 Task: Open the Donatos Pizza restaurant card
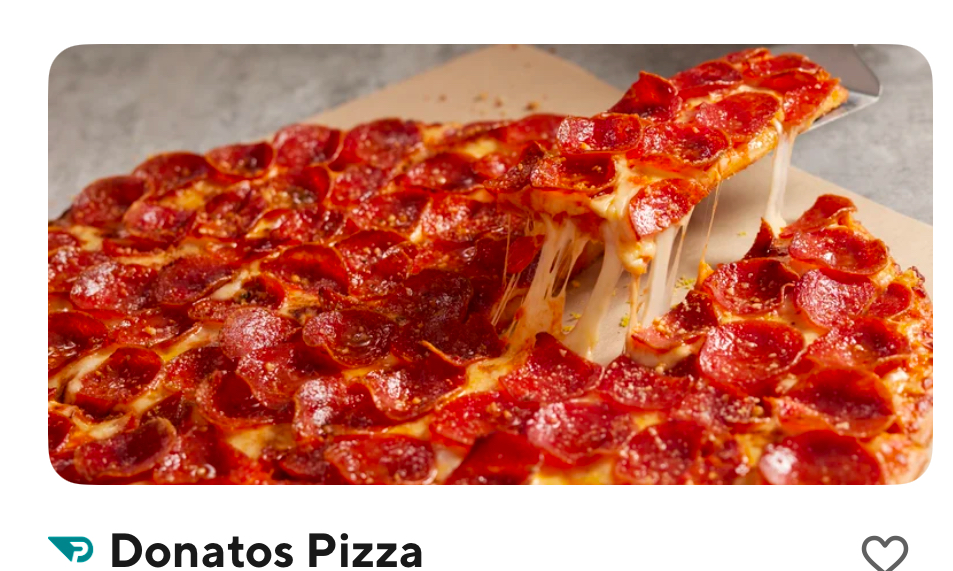pyautogui.click(x=490, y=265)
